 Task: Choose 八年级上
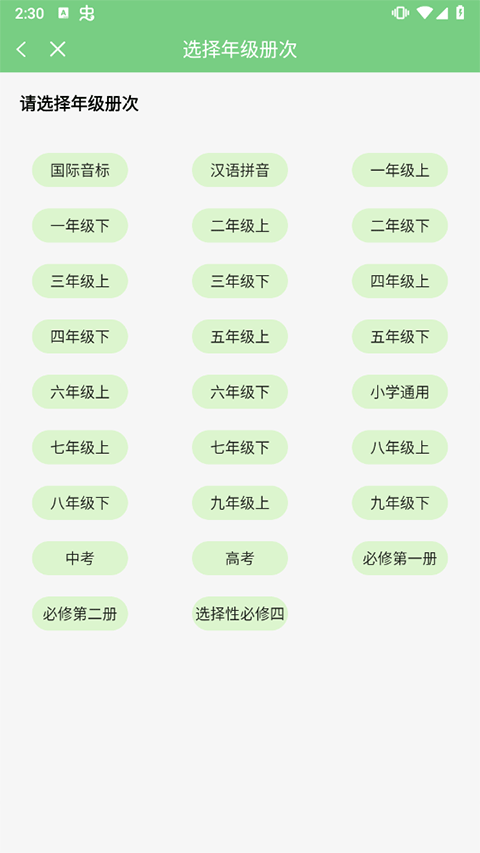point(400,448)
